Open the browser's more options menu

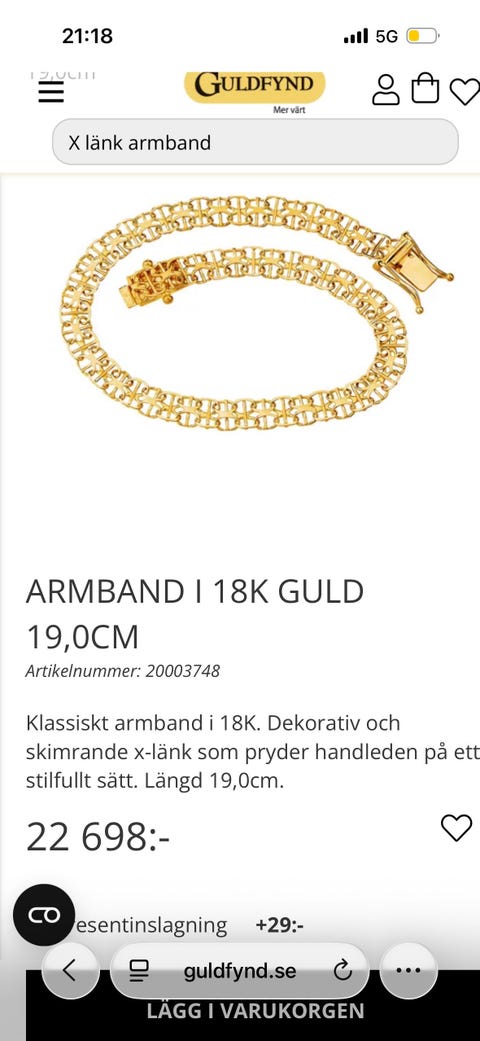coord(408,971)
